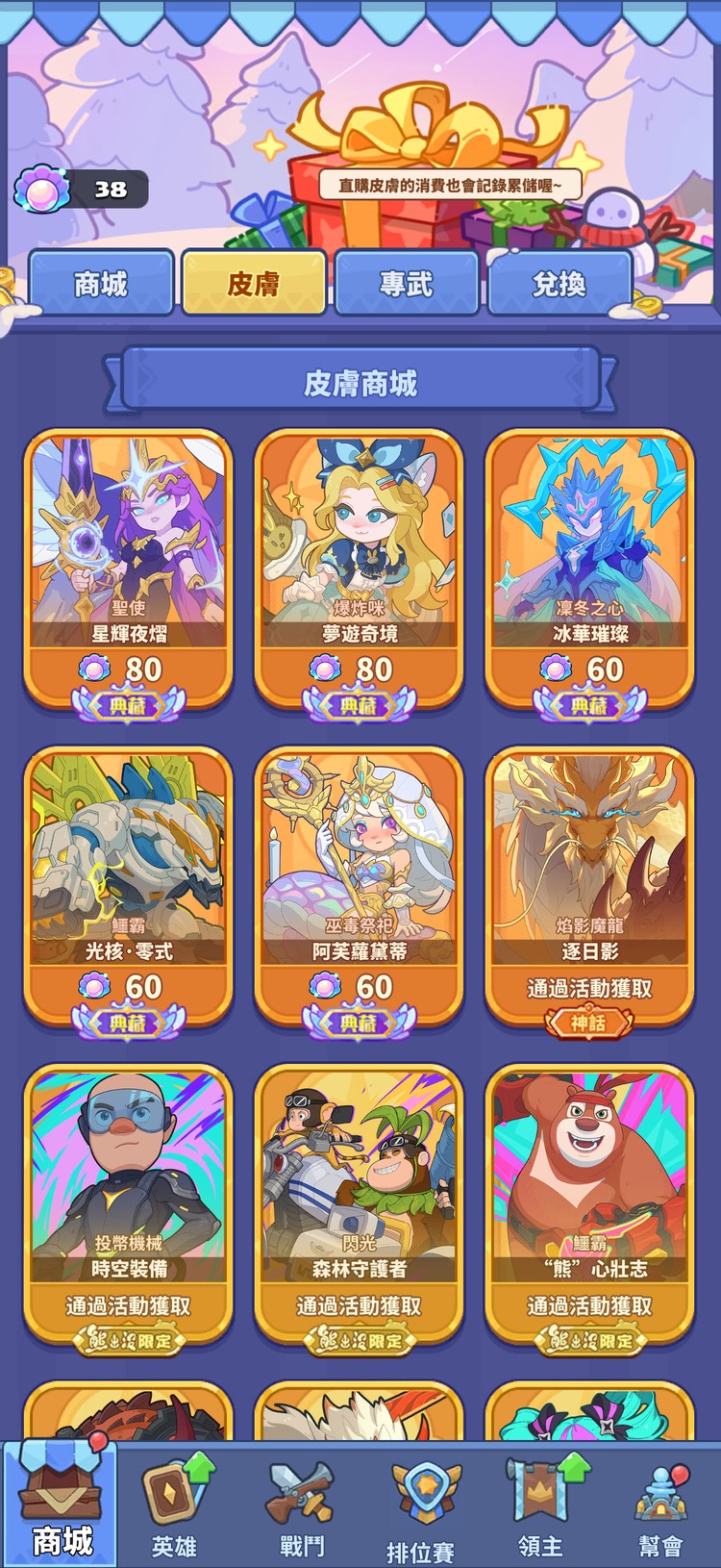721x1568 pixels.
Task: Open the 阿芙蘿黛蒂 skin card
Action: coord(360,885)
